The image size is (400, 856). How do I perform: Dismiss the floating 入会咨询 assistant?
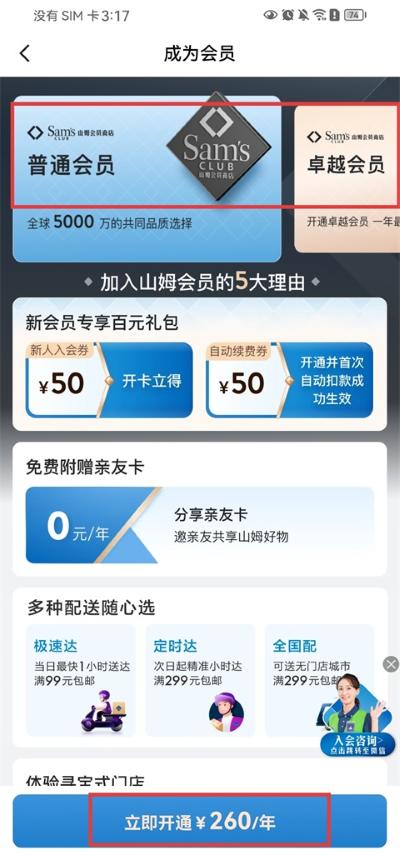tap(391, 664)
